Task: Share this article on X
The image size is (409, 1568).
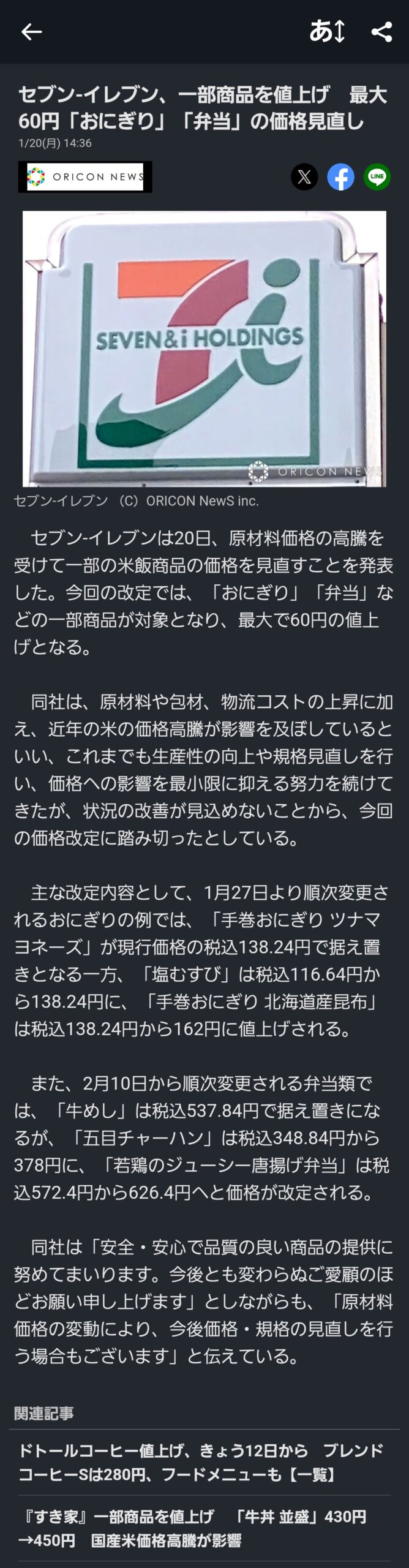Action: pyautogui.click(x=304, y=177)
